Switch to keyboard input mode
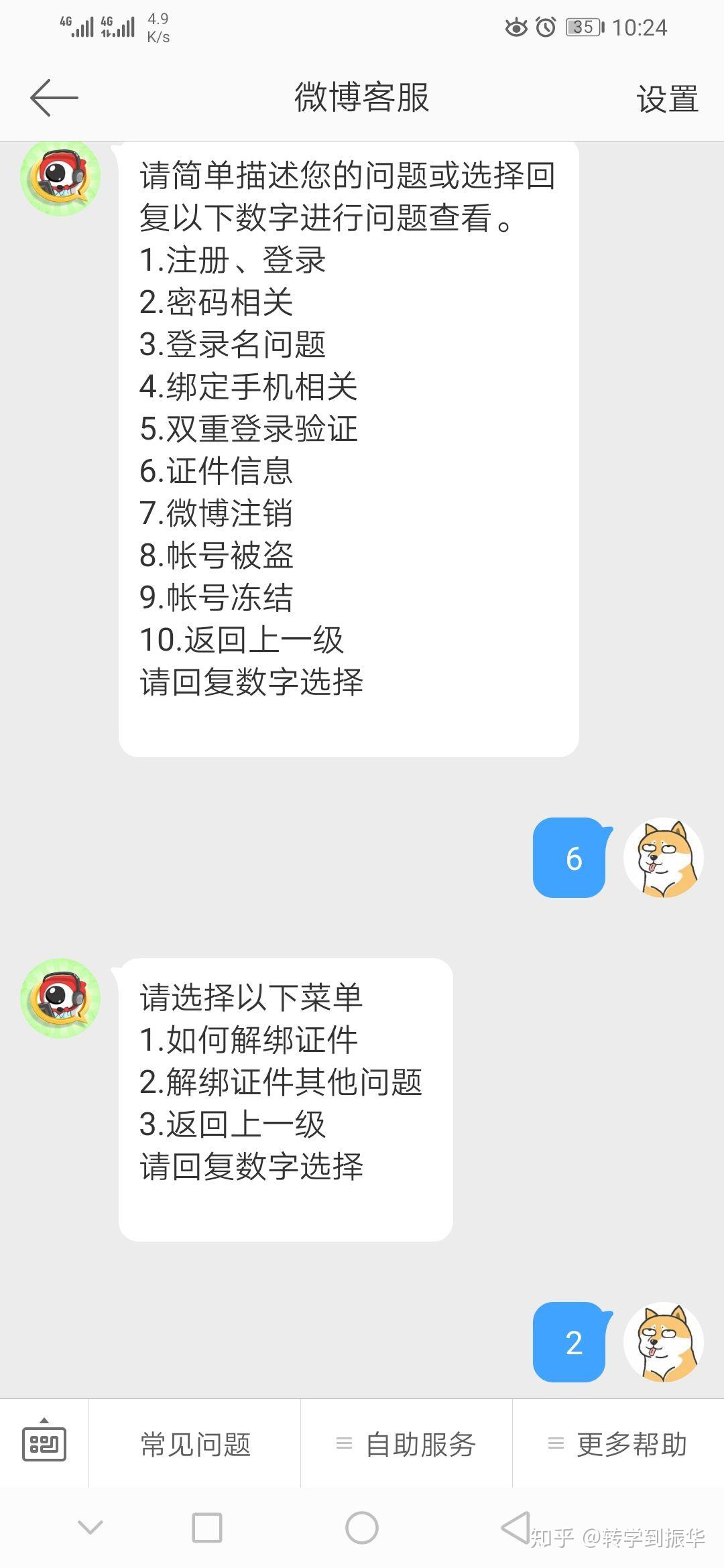The image size is (724, 1568). point(44,1445)
